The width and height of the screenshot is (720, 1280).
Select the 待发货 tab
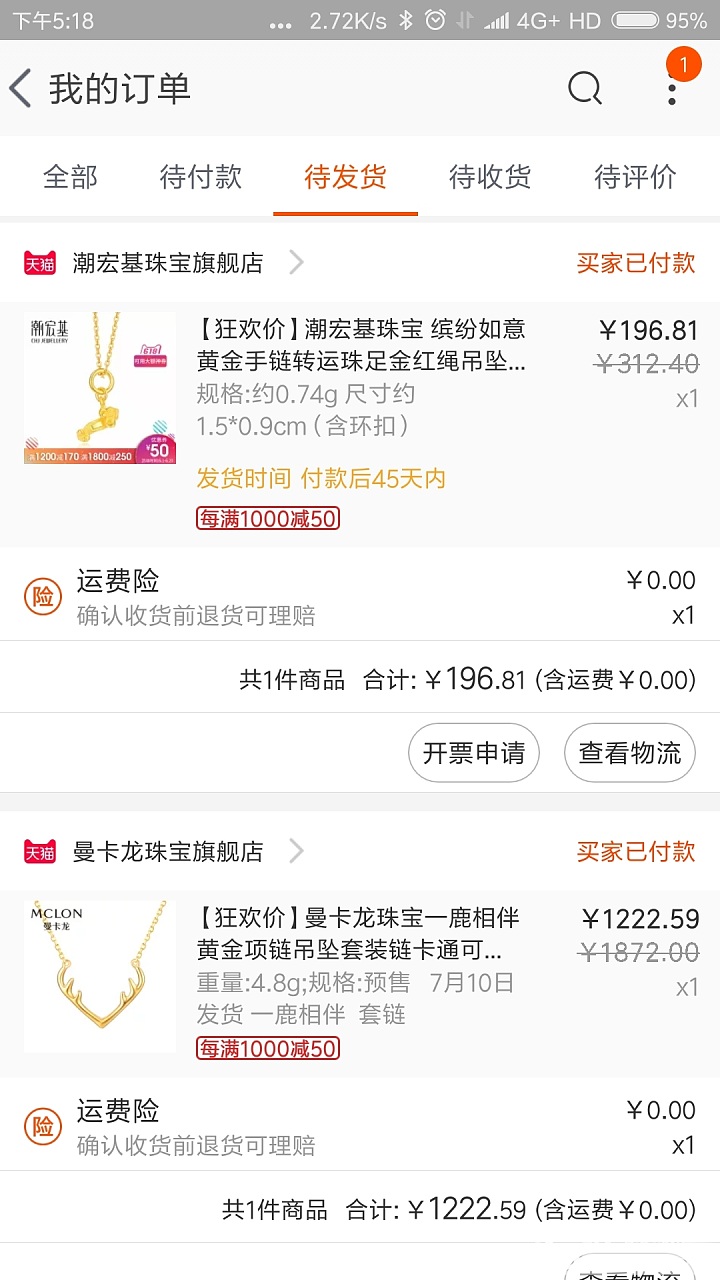click(x=345, y=177)
